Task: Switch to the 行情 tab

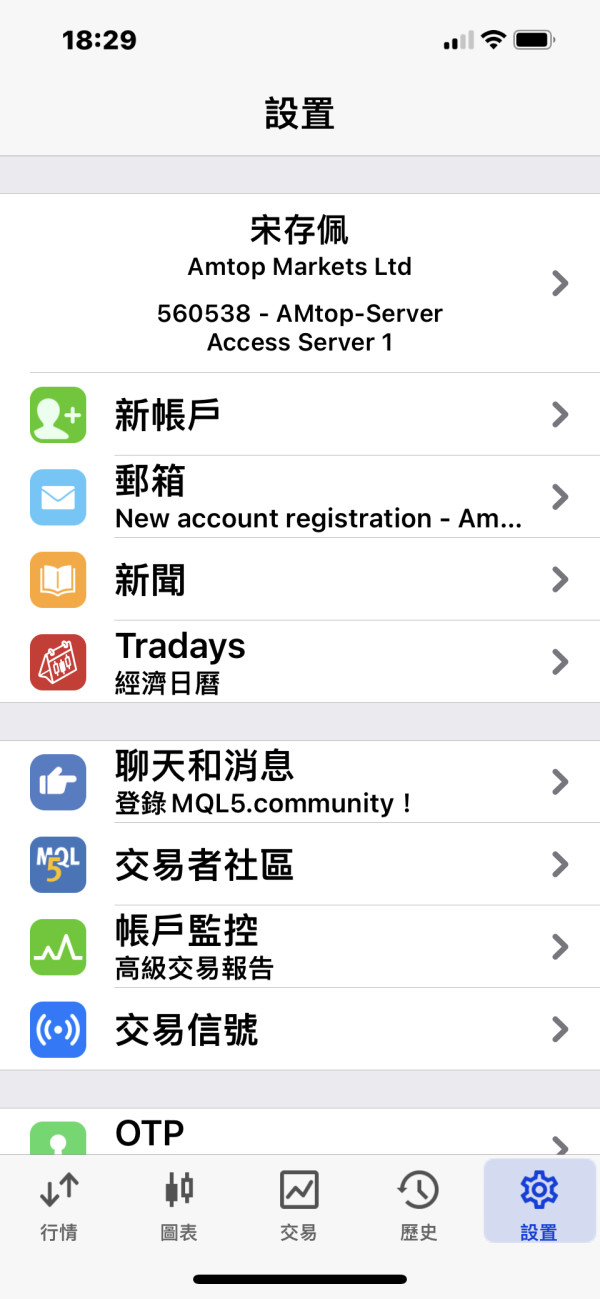Action: coord(59,1205)
